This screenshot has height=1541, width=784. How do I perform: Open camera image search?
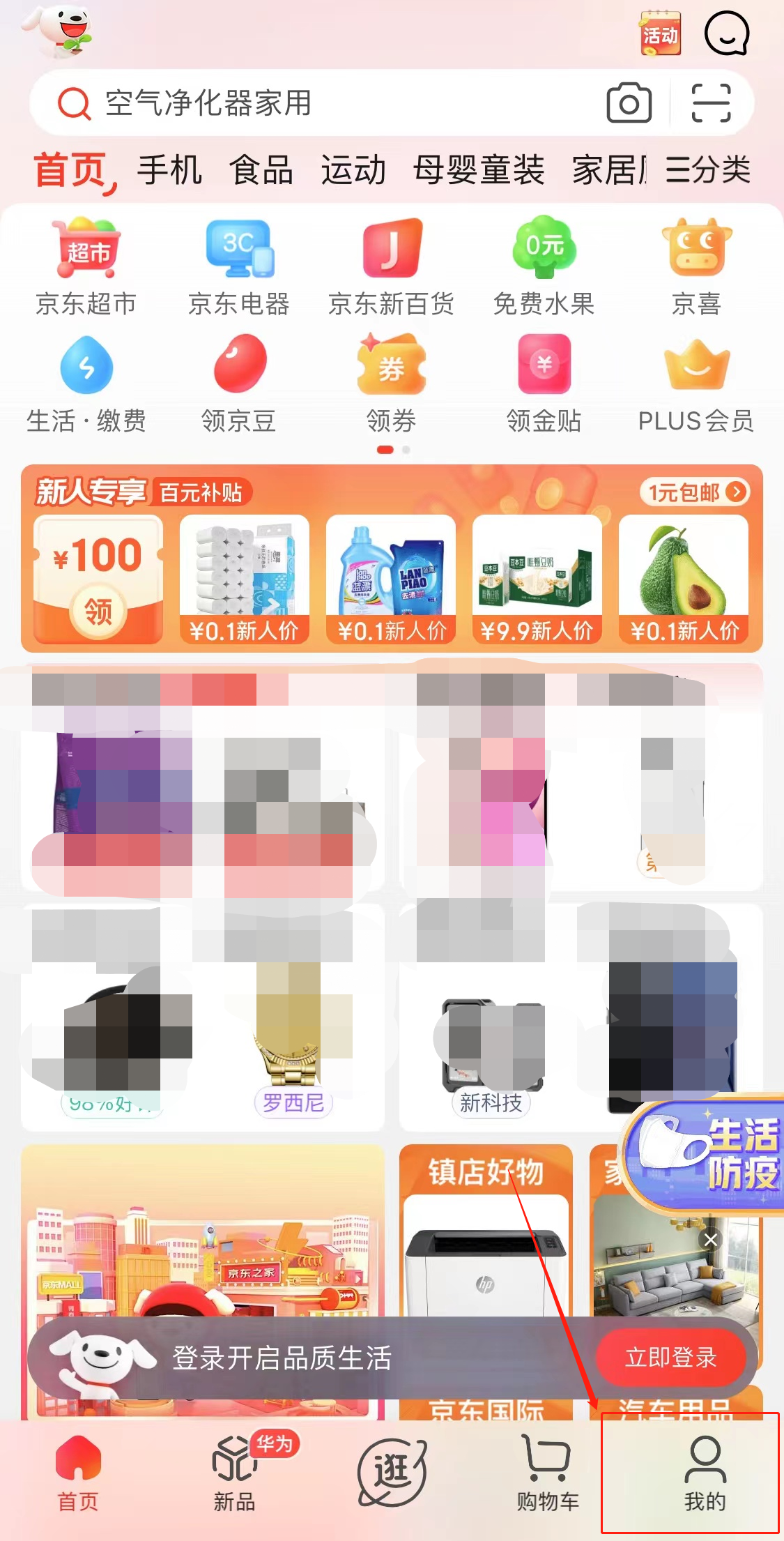click(x=629, y=103)
